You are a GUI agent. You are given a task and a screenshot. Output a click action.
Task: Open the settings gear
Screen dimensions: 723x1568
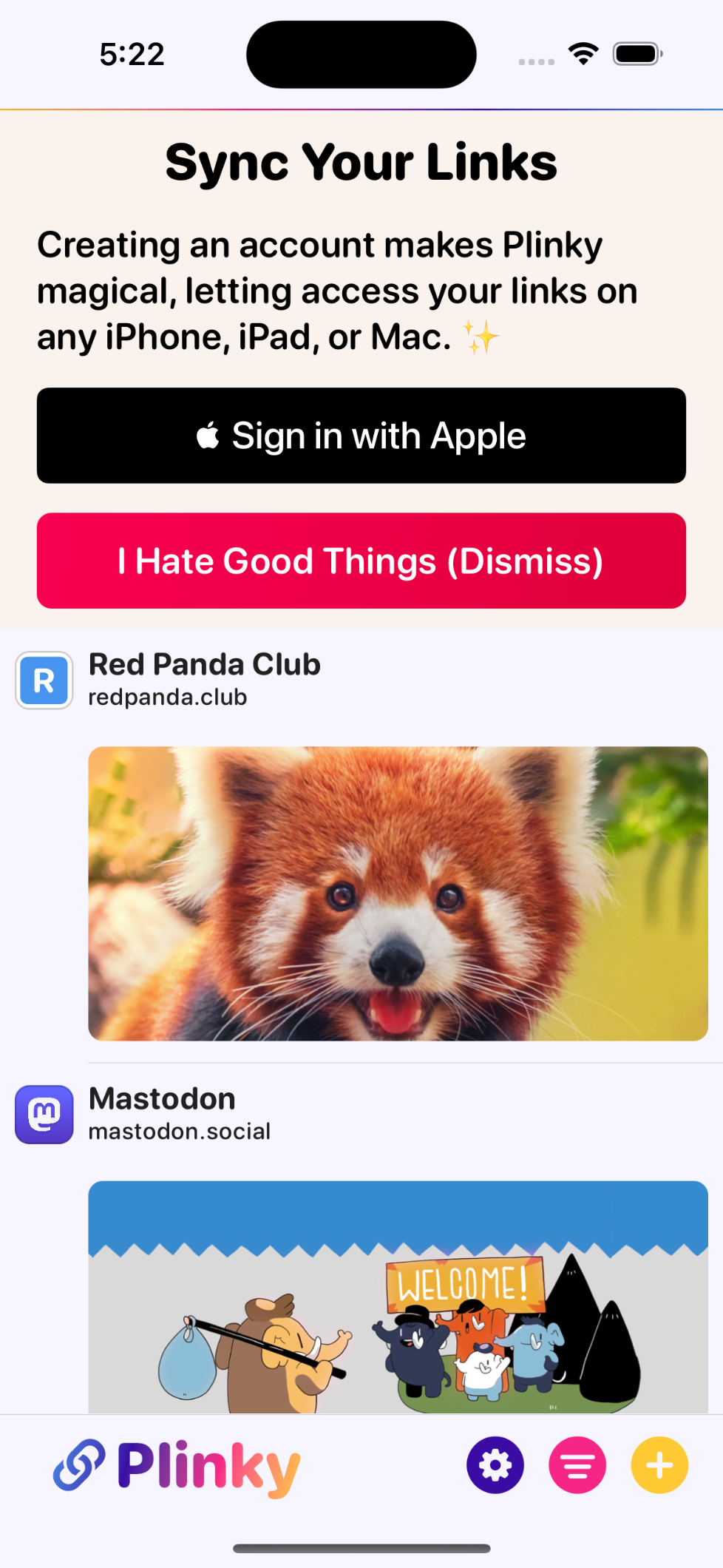[495, 1465]
